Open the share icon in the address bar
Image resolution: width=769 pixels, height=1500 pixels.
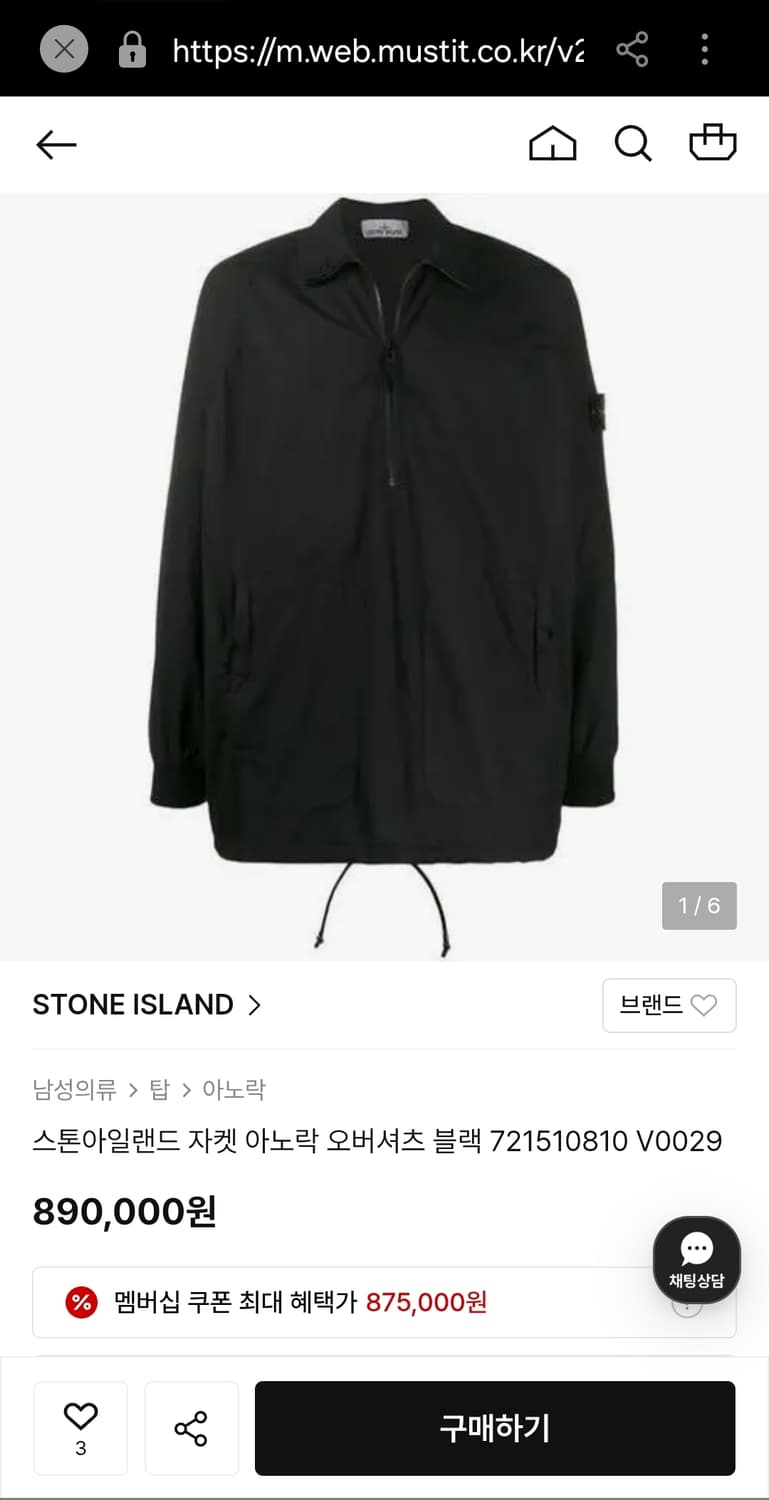(x=632, y=48)
